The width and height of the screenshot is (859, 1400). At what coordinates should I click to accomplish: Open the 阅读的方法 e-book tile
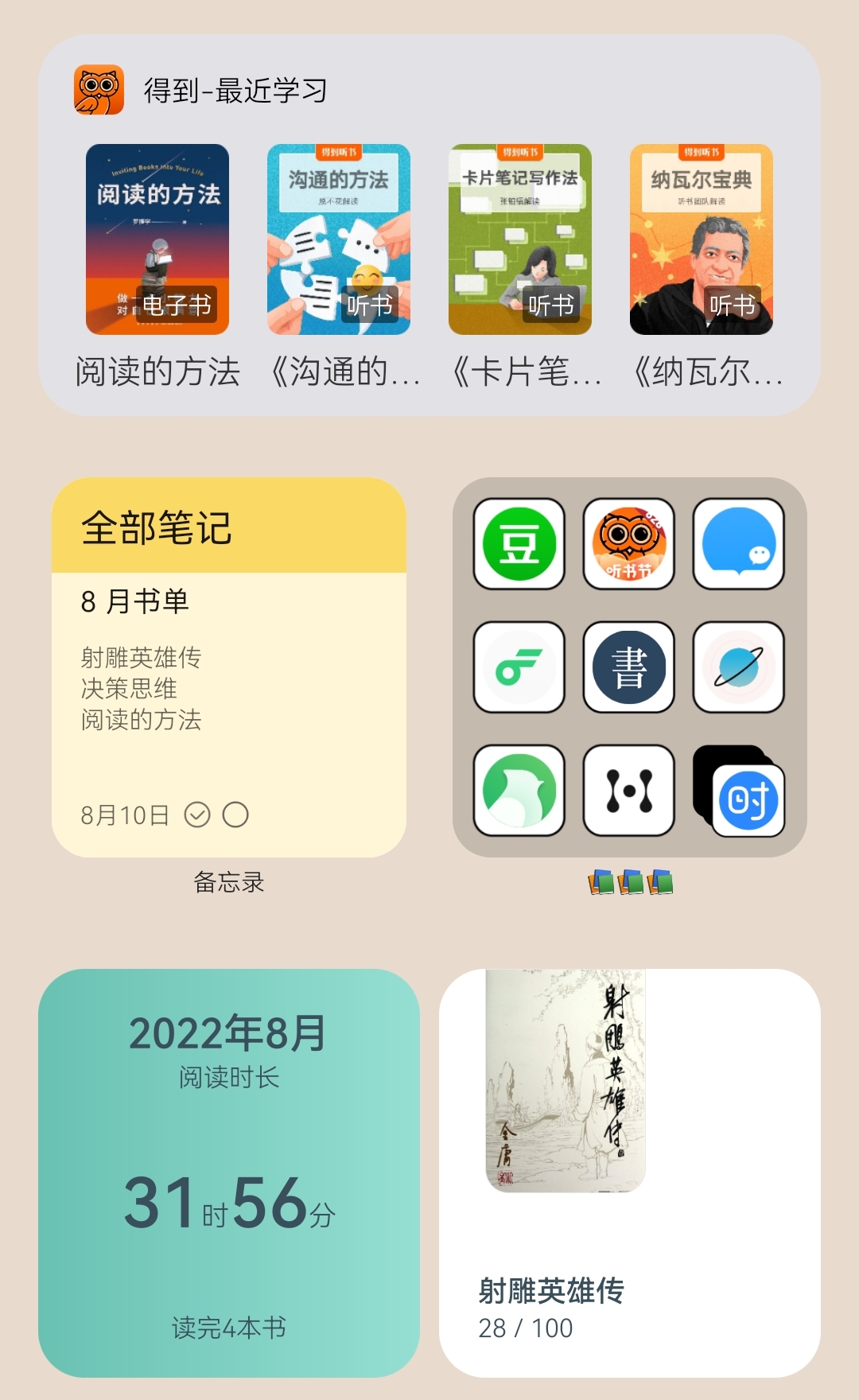point(157,239)
